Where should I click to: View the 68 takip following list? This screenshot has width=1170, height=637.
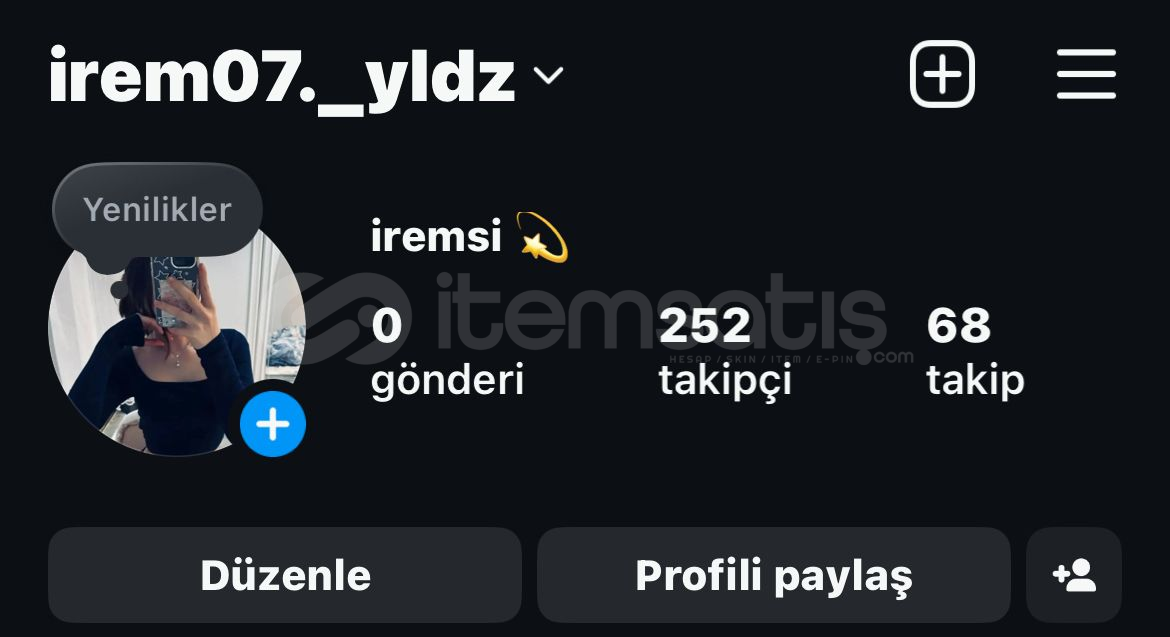coord(974,351)
